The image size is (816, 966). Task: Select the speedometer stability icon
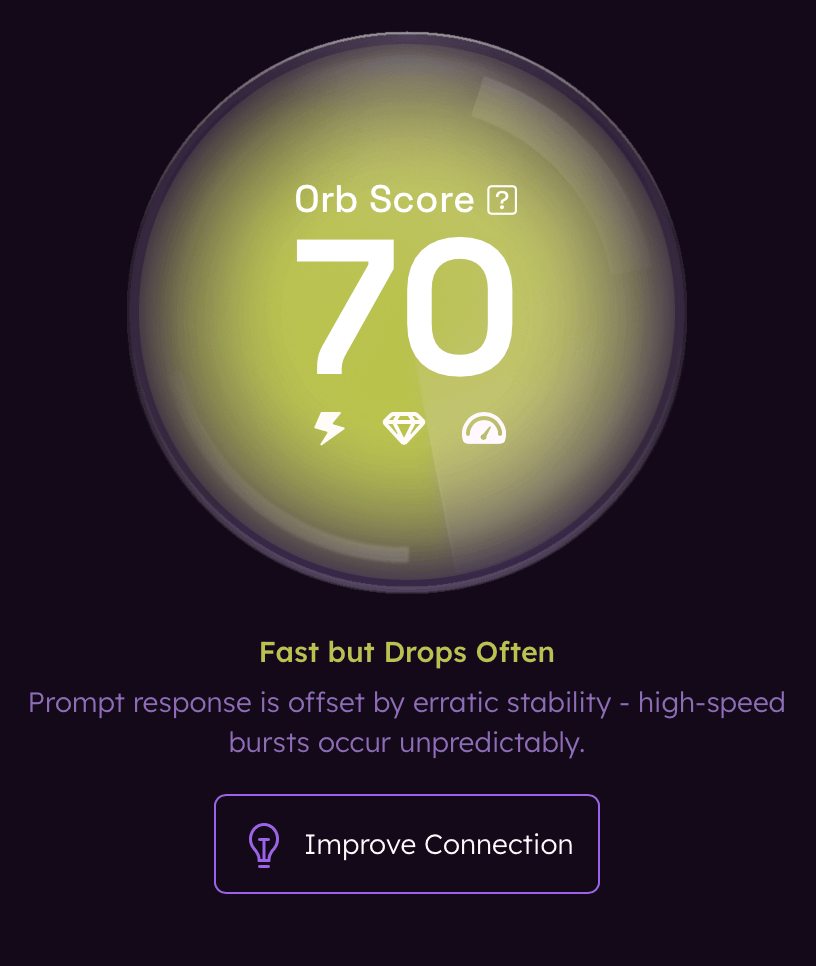click(483, 428)
